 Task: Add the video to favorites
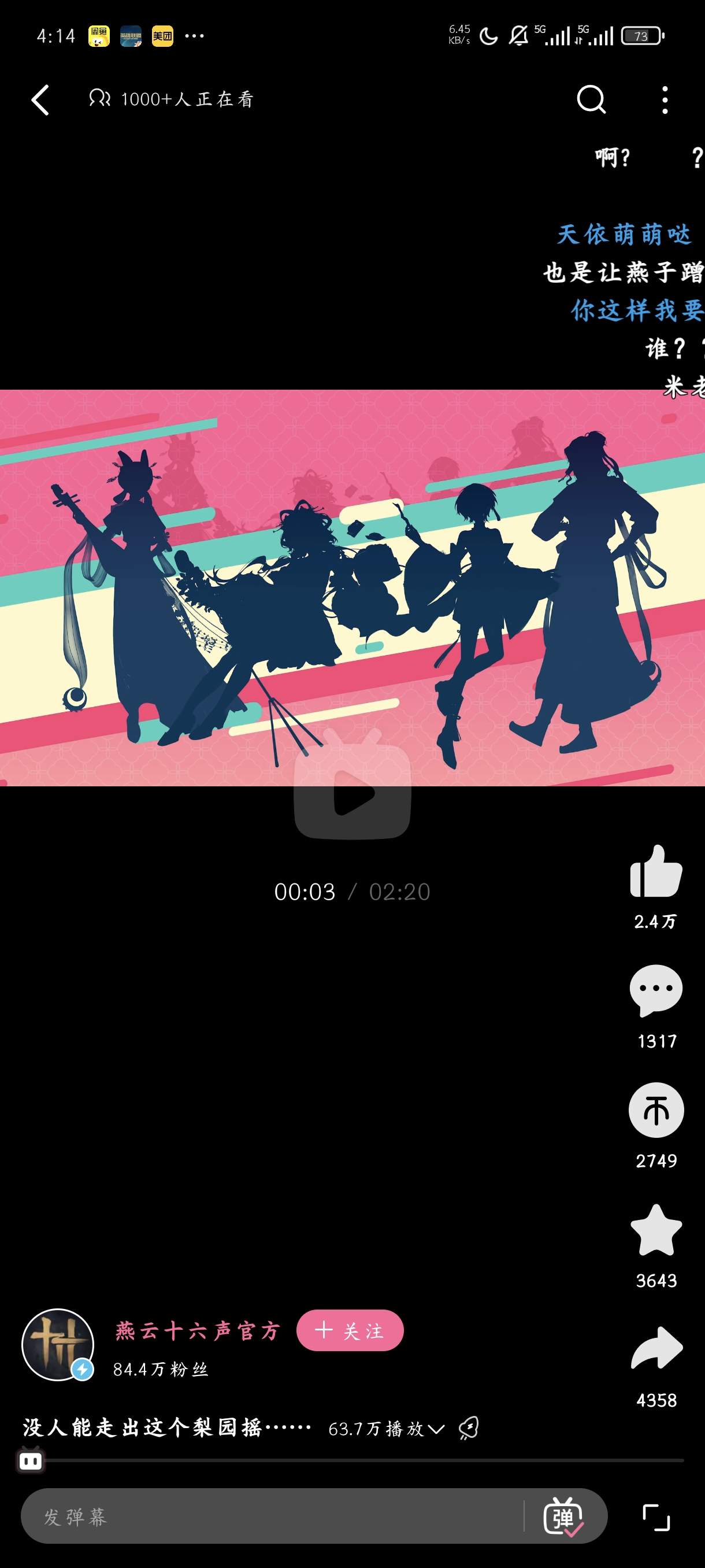tap(655, 1230)
